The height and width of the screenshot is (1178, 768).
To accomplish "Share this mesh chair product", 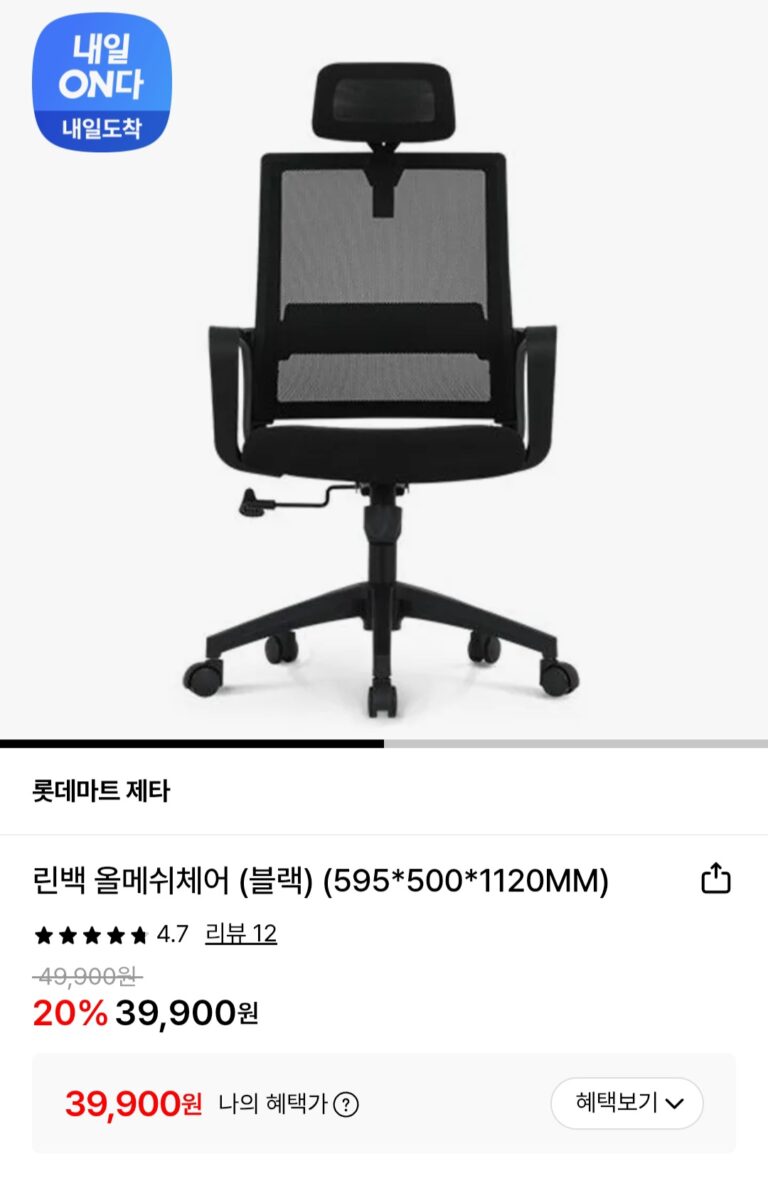I will [x=716, y=879].
